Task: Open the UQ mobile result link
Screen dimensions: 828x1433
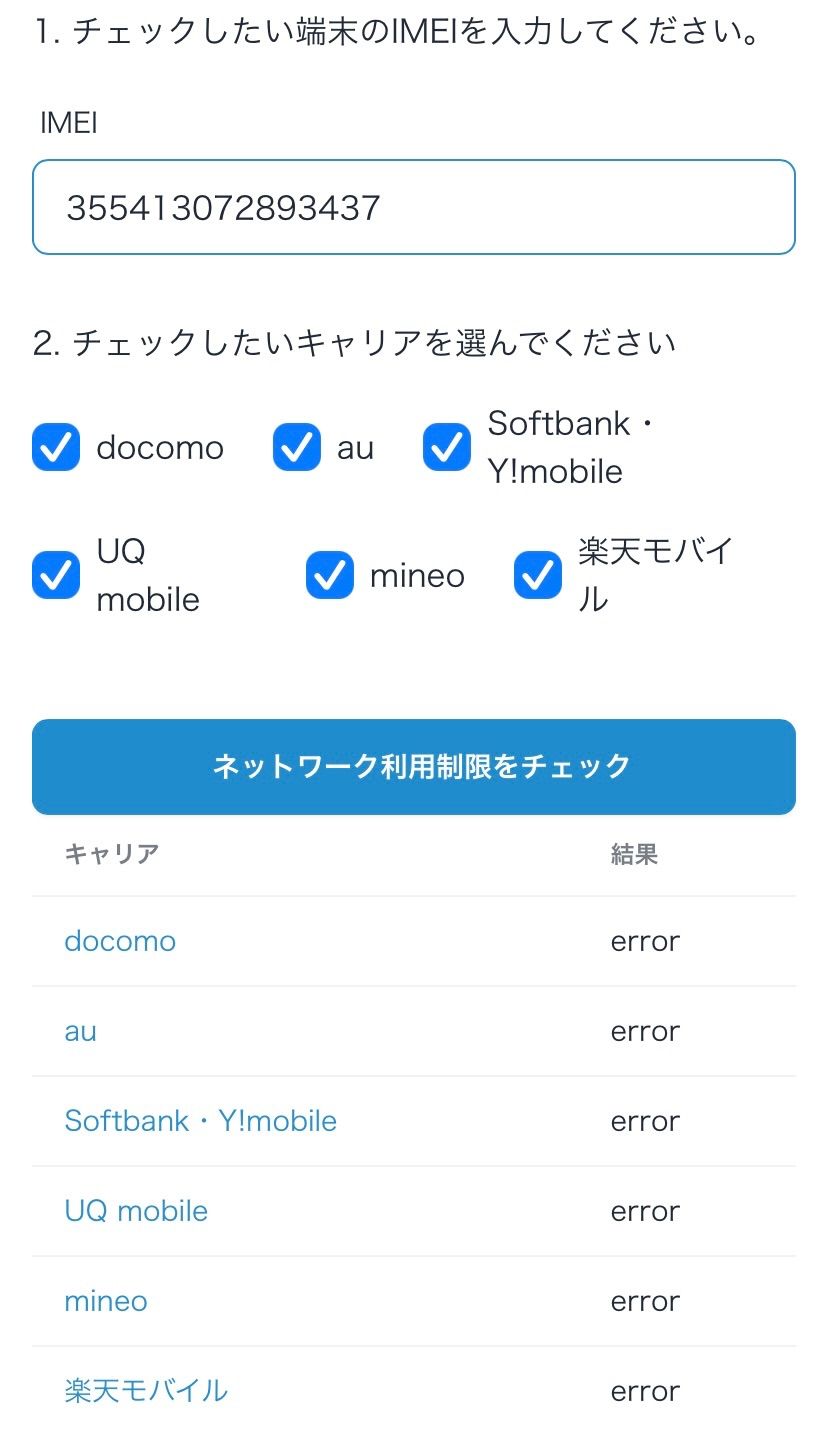Action: pos(137,1211)
